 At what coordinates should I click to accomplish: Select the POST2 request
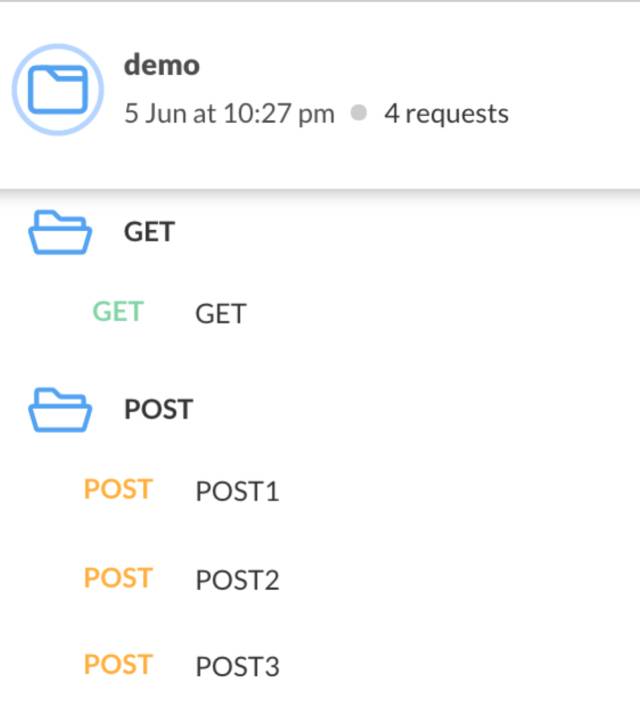[x=237, y=580]
